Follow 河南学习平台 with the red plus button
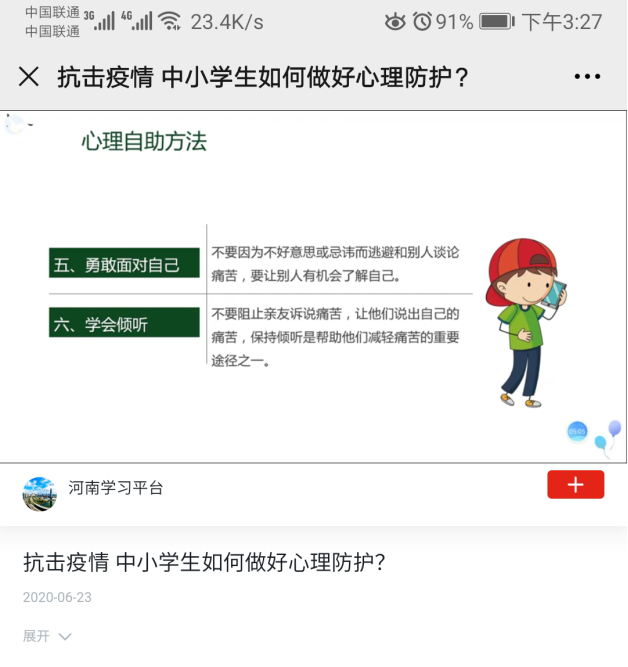 coord(575,485)
